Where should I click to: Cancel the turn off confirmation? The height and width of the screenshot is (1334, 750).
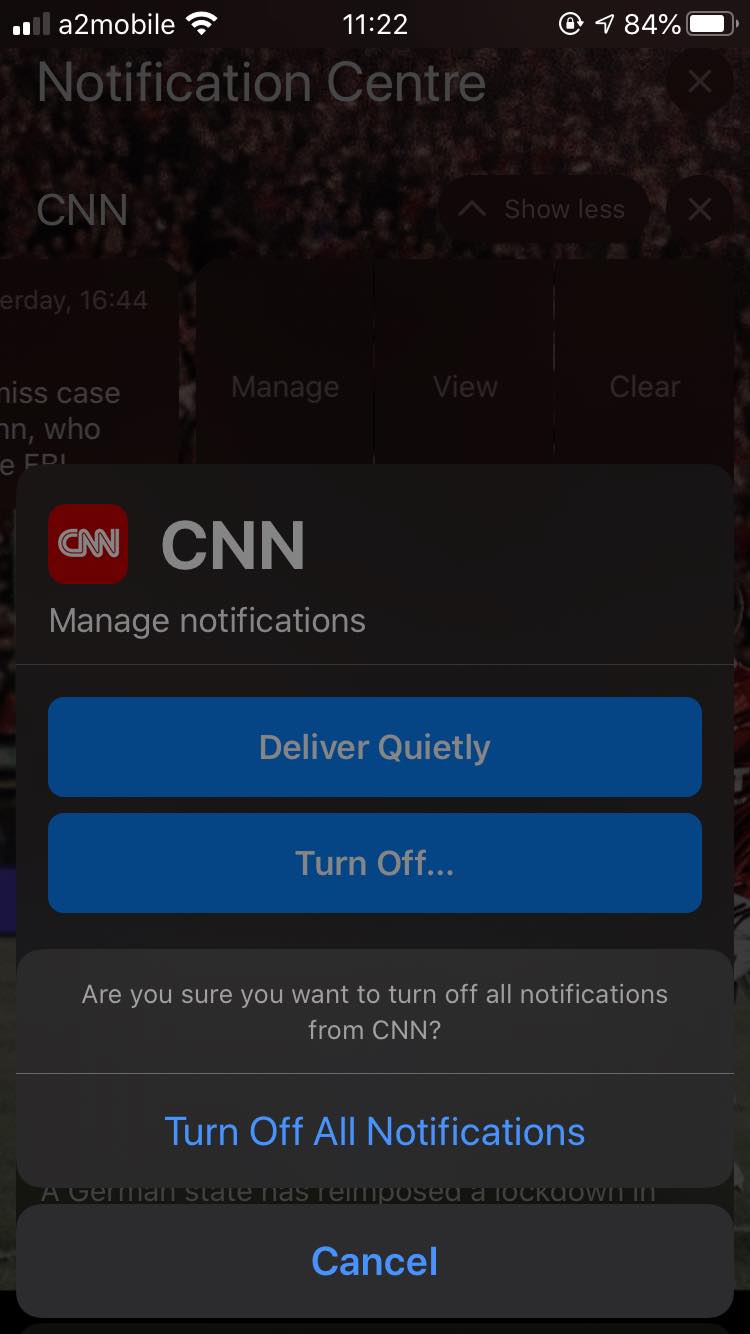[375, 1261]
